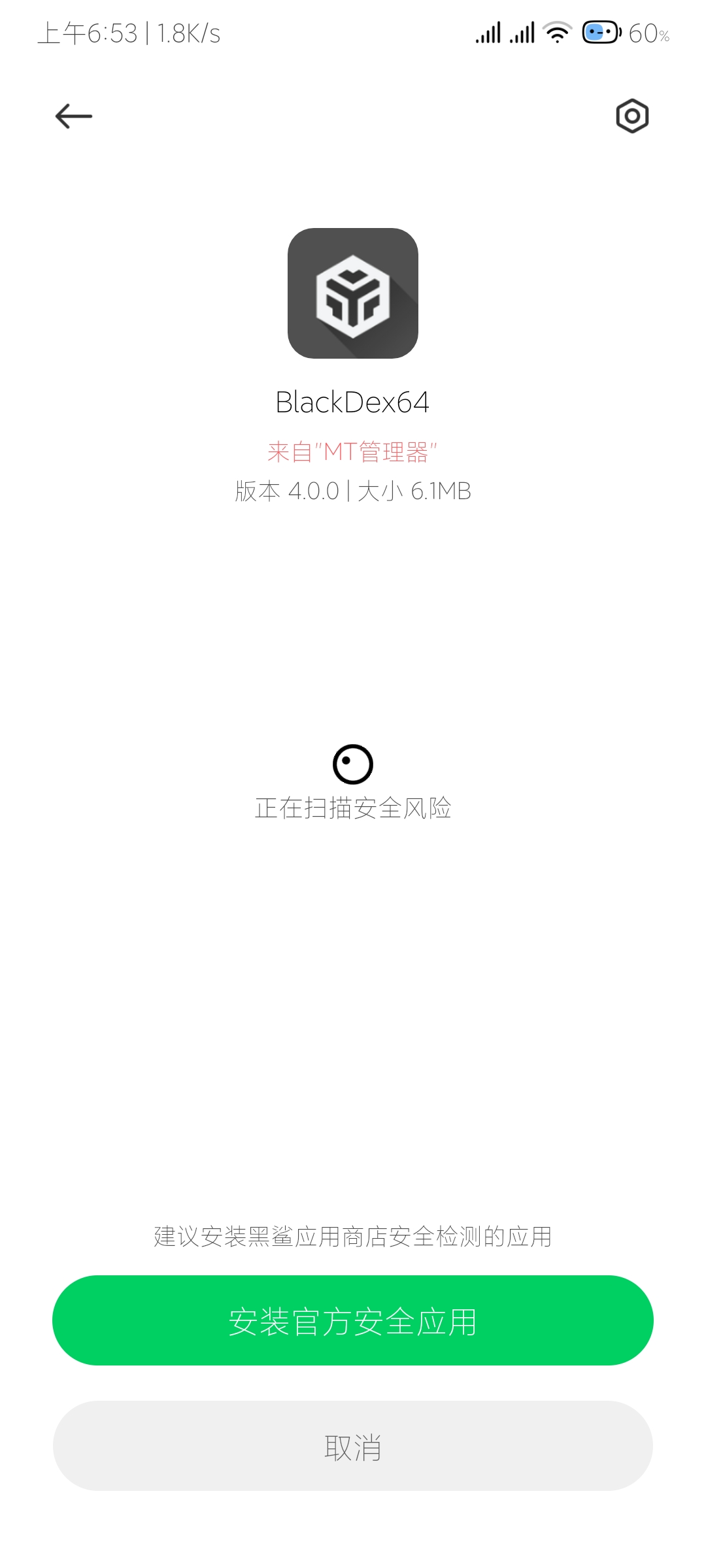706x1568 pixels.
Task: Go back using the arrow icon
Action: tap(74, 116)
